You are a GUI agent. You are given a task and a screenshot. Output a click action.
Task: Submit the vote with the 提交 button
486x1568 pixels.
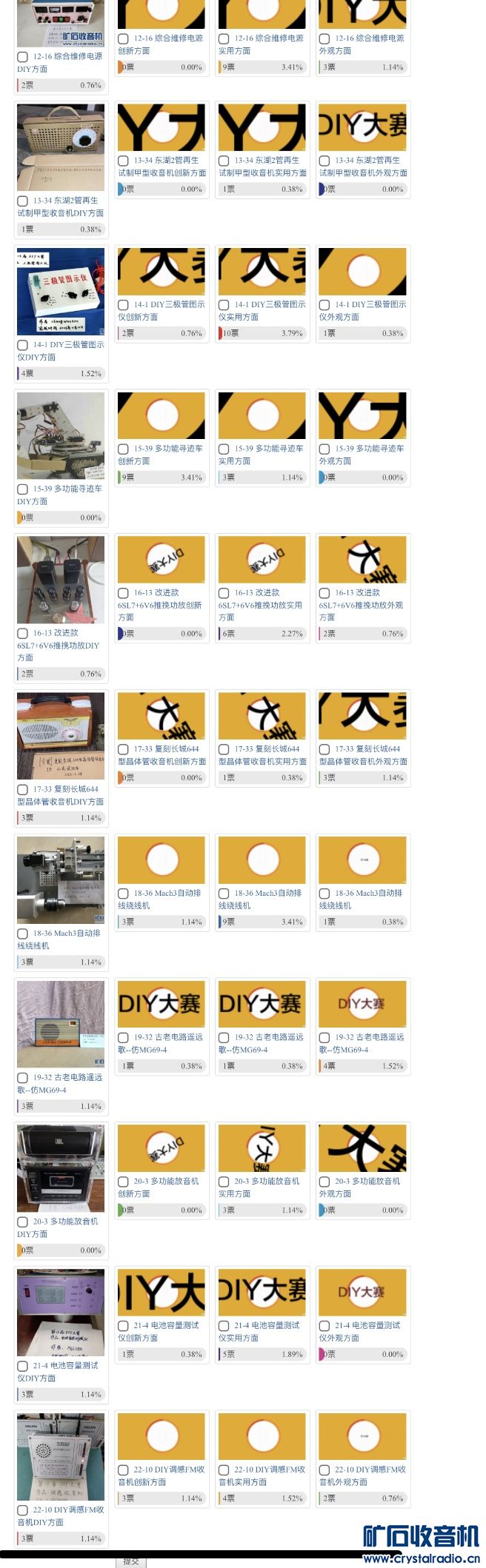point(131,1561)
